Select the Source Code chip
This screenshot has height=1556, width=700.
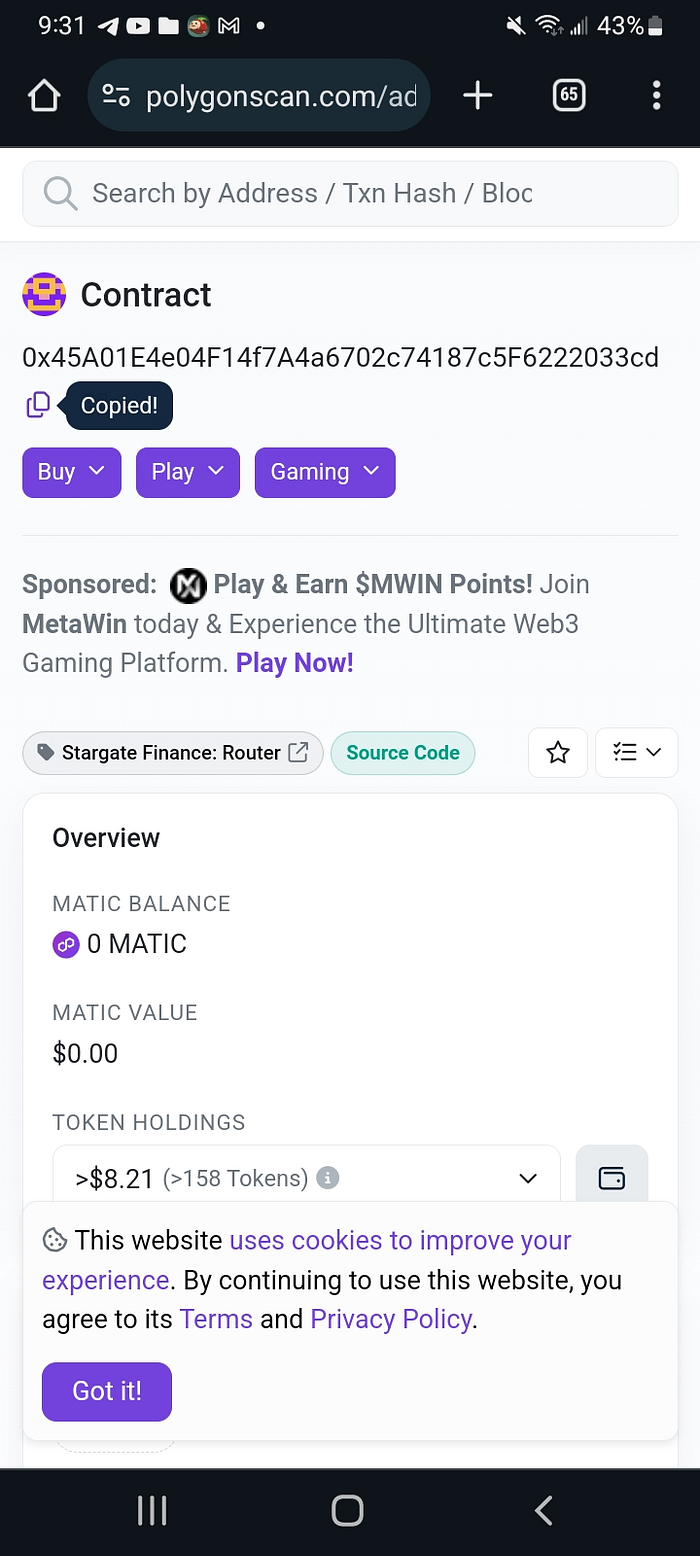(403, 753)
